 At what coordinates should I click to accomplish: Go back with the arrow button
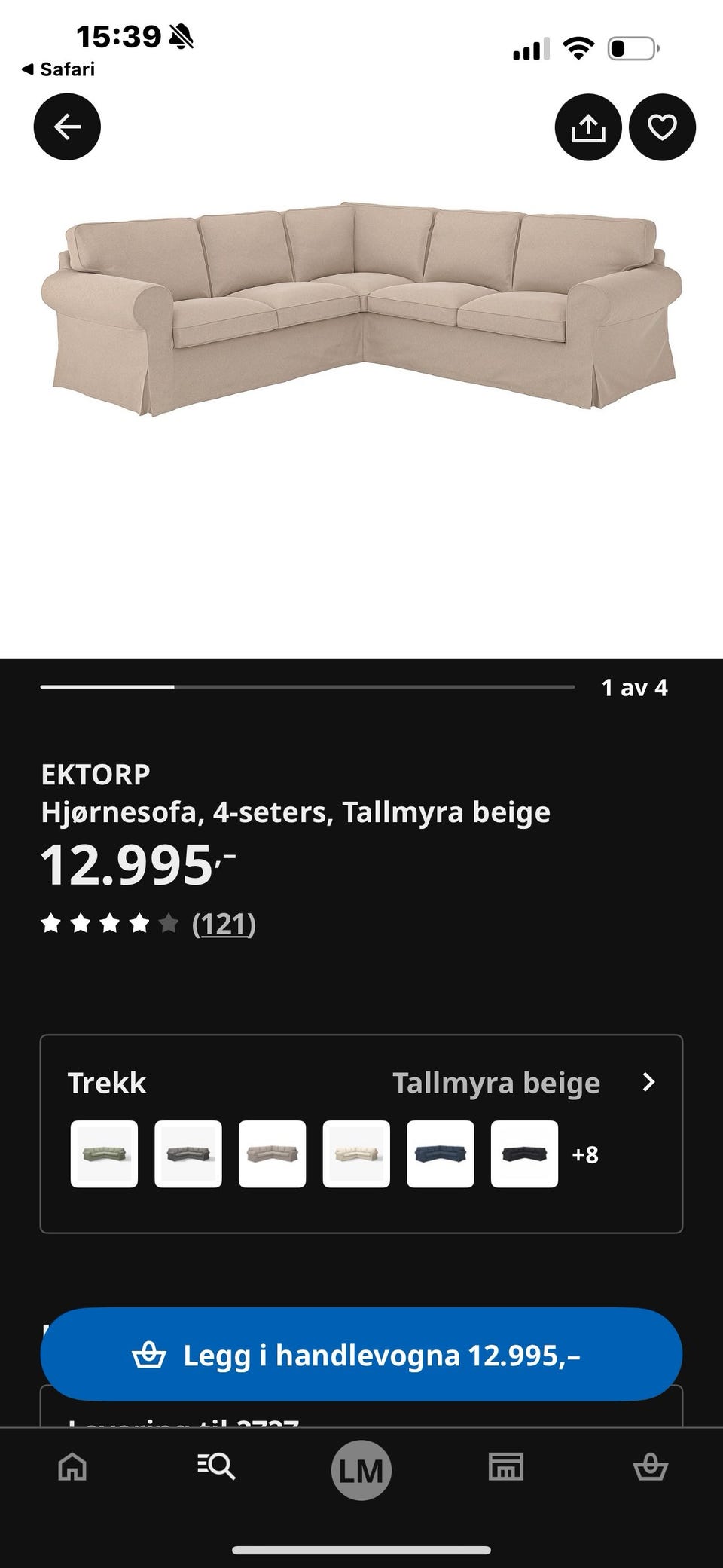pos(67,127)
